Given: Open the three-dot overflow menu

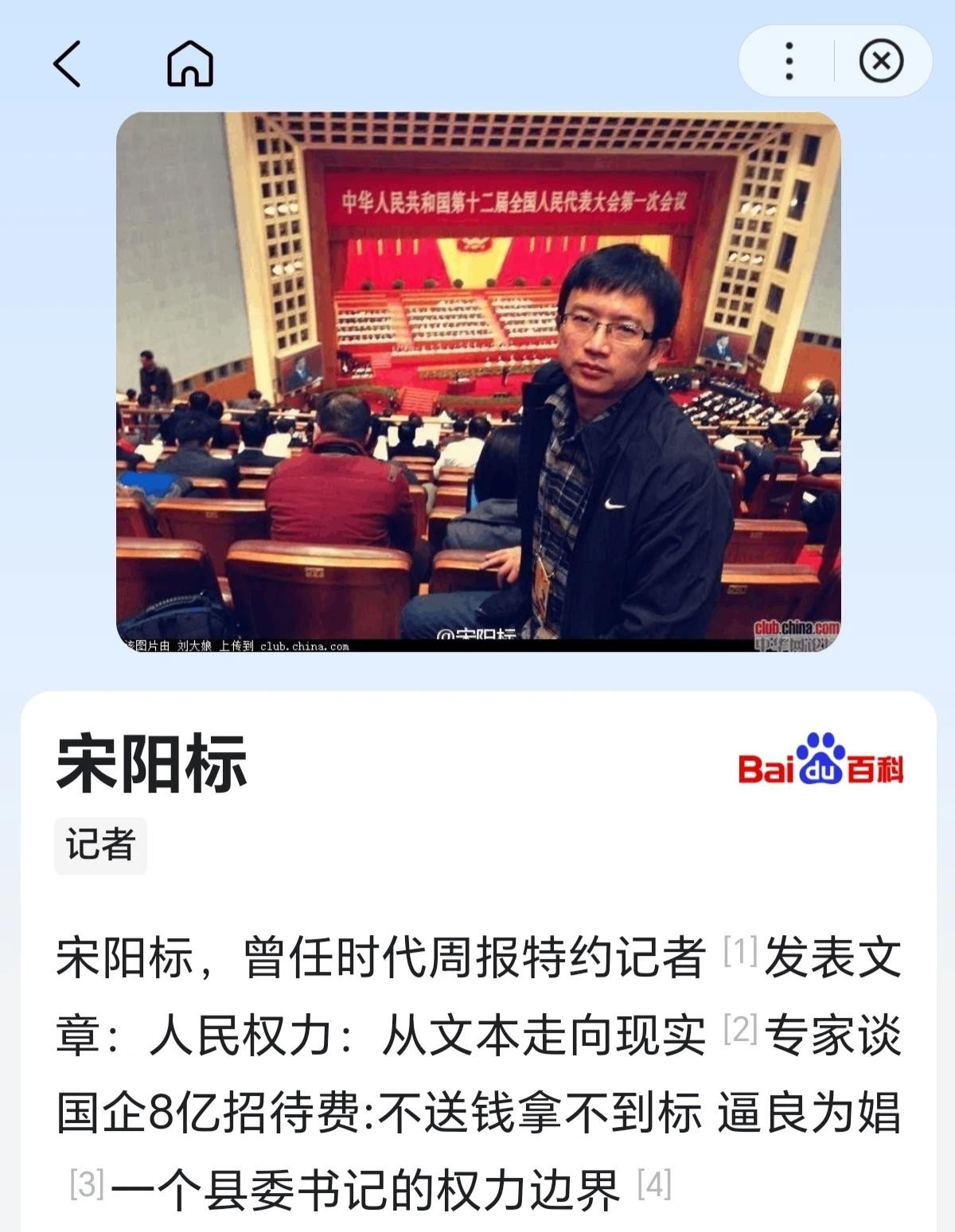Looking at the screenshot, I should pyautogui.click(x=788, y=61).
